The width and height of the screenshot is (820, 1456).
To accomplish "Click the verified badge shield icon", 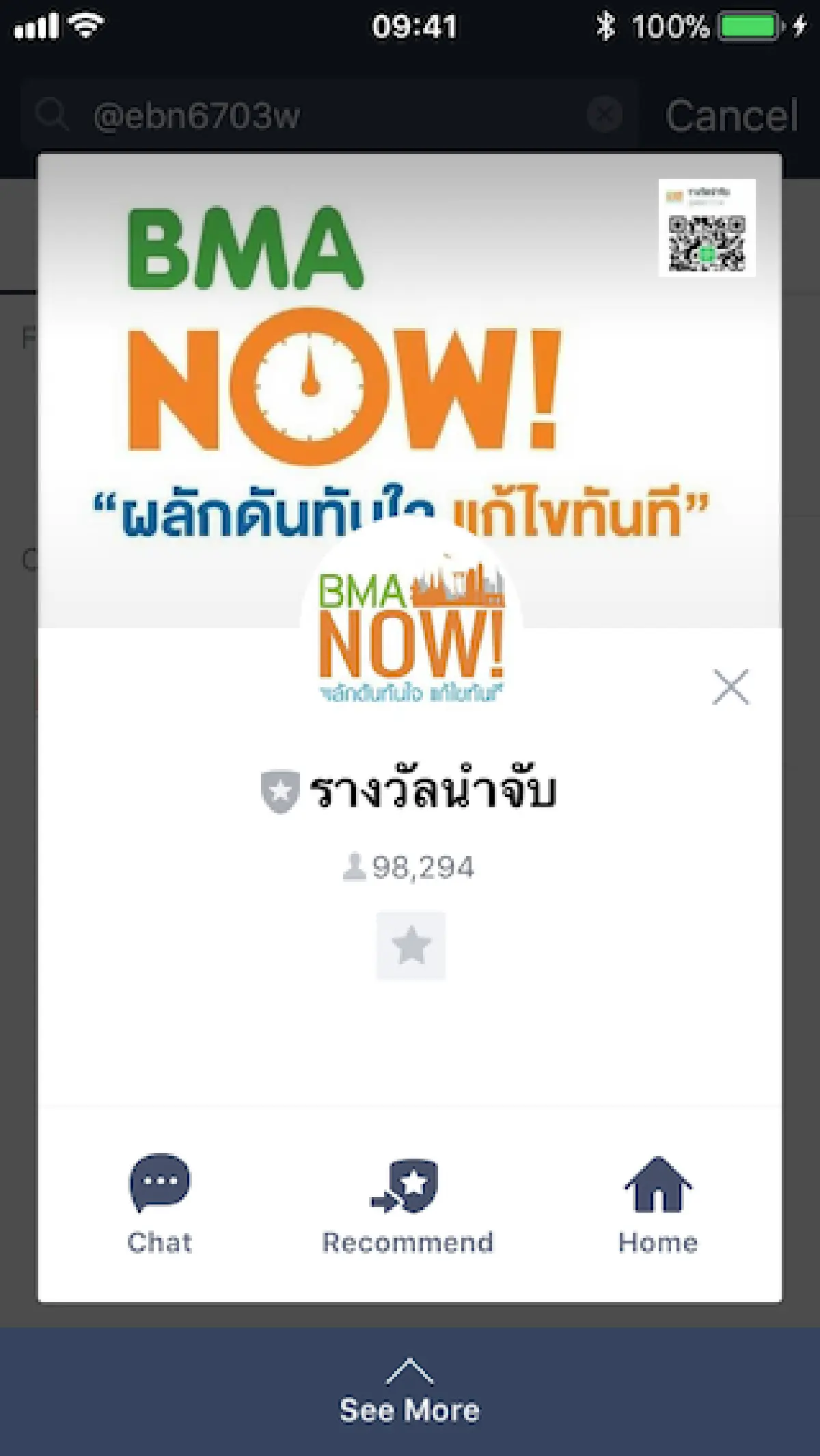I will 279,790.
